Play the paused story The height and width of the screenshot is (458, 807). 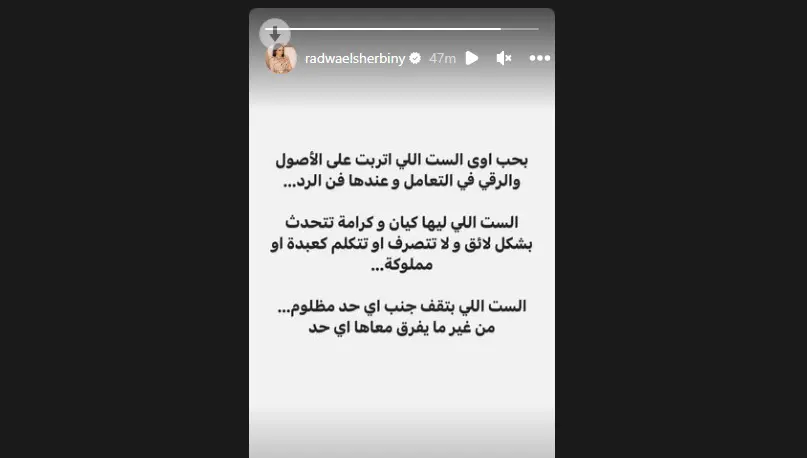pyautogui.click(x=472, y=59)
